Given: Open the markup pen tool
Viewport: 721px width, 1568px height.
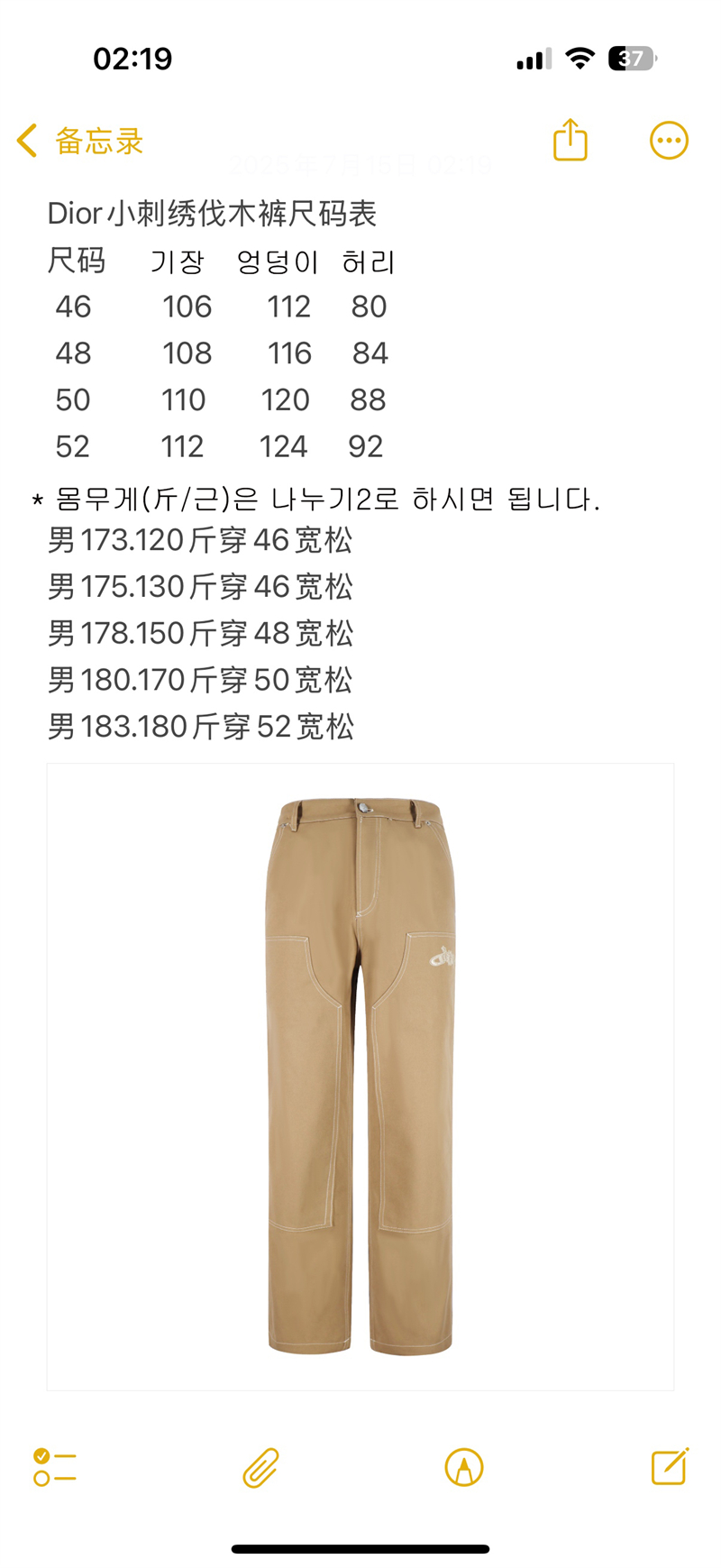Looking at the screenshot, I should tap(464, 1467).
